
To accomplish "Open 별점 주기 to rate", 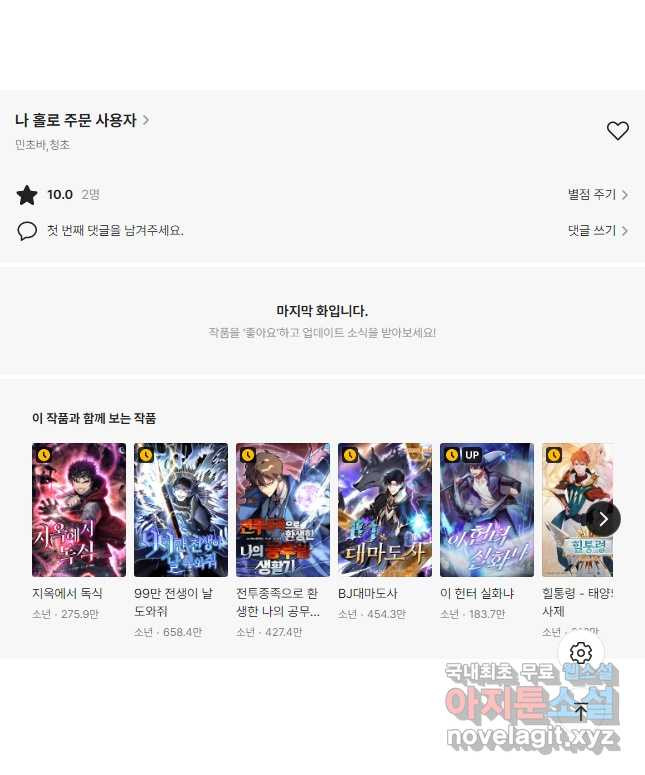I will (597, 195).
